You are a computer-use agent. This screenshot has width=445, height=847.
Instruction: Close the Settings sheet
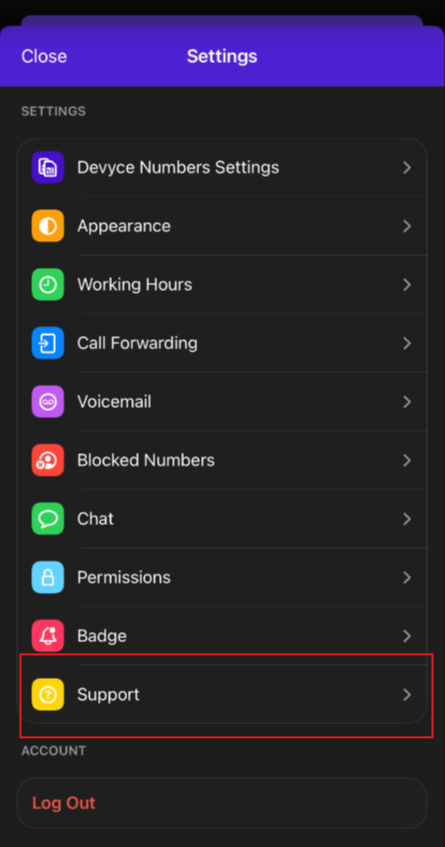coord(44,56)
